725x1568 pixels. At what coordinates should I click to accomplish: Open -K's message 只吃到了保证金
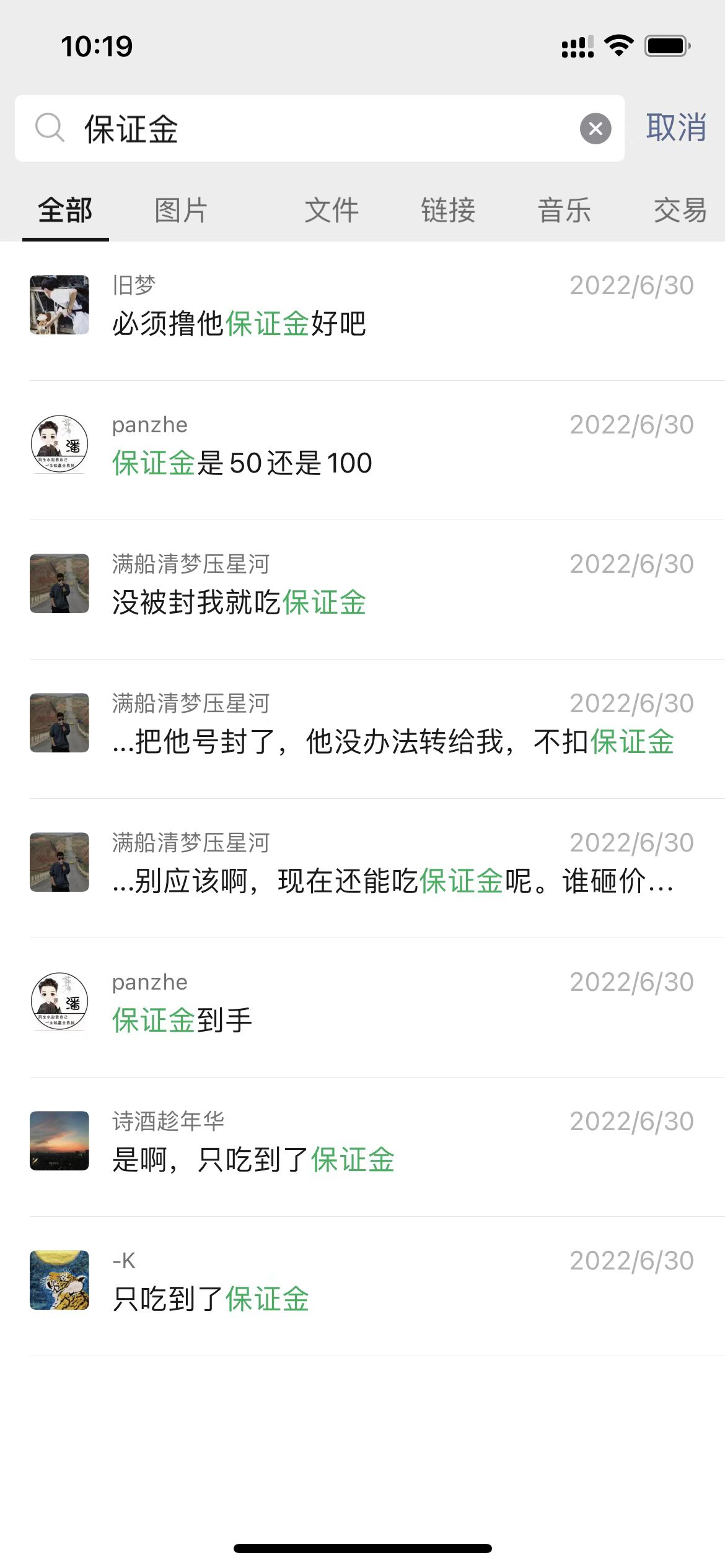(372, 1286)
